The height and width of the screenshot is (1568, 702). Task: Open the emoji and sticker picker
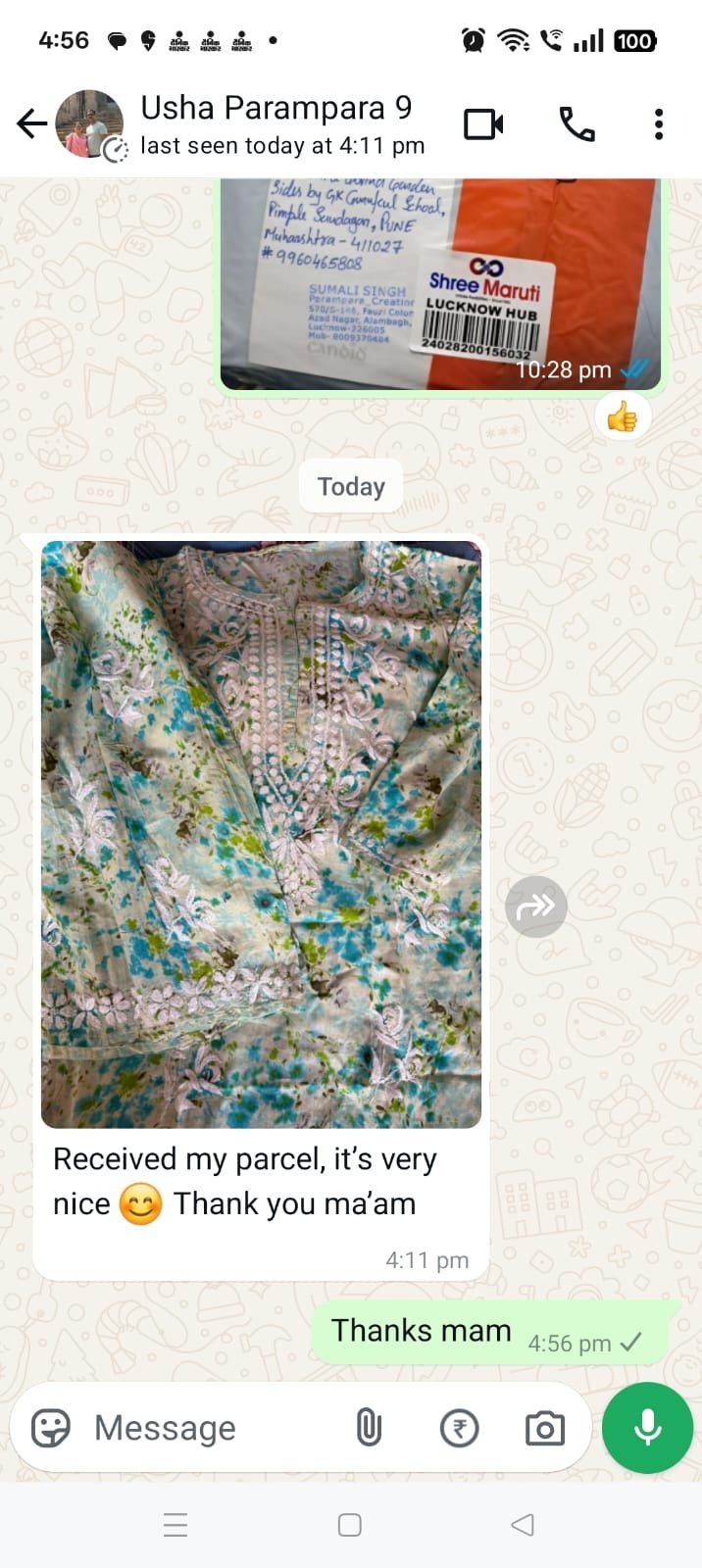[x=51, y=1428]
